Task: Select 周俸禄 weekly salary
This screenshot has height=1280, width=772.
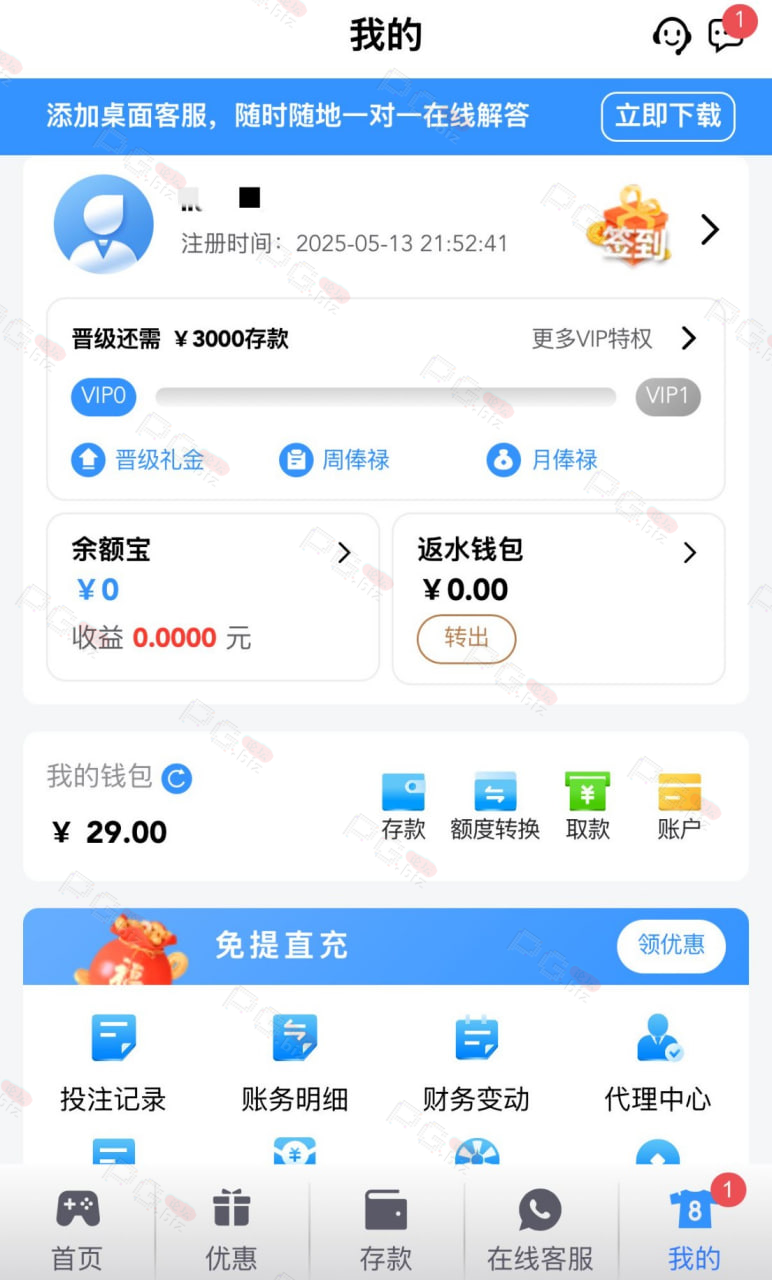Action: point(334,460)
